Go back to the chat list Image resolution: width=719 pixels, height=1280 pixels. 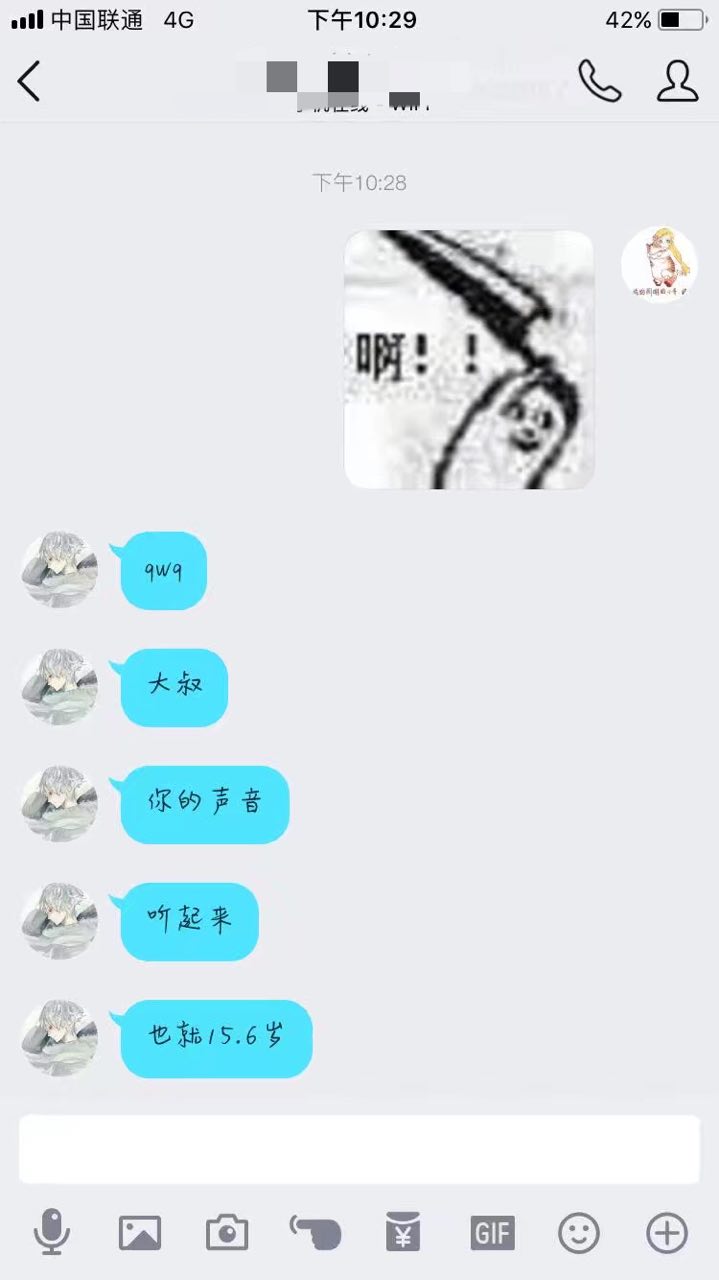point(30,82)
